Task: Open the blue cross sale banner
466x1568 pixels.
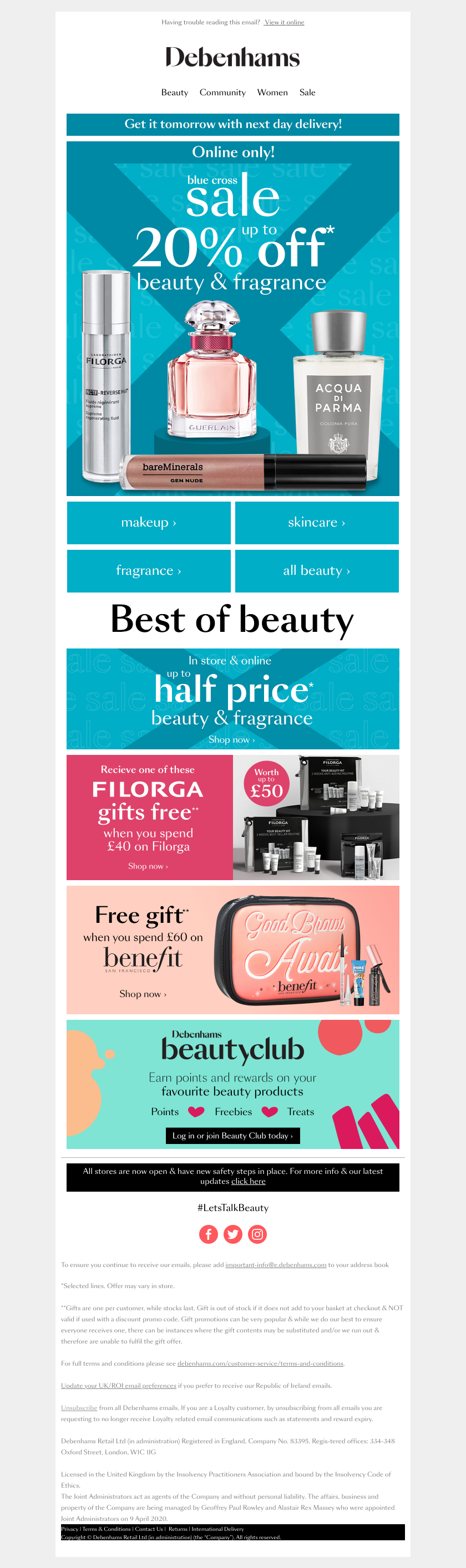Action: (232, 318)
